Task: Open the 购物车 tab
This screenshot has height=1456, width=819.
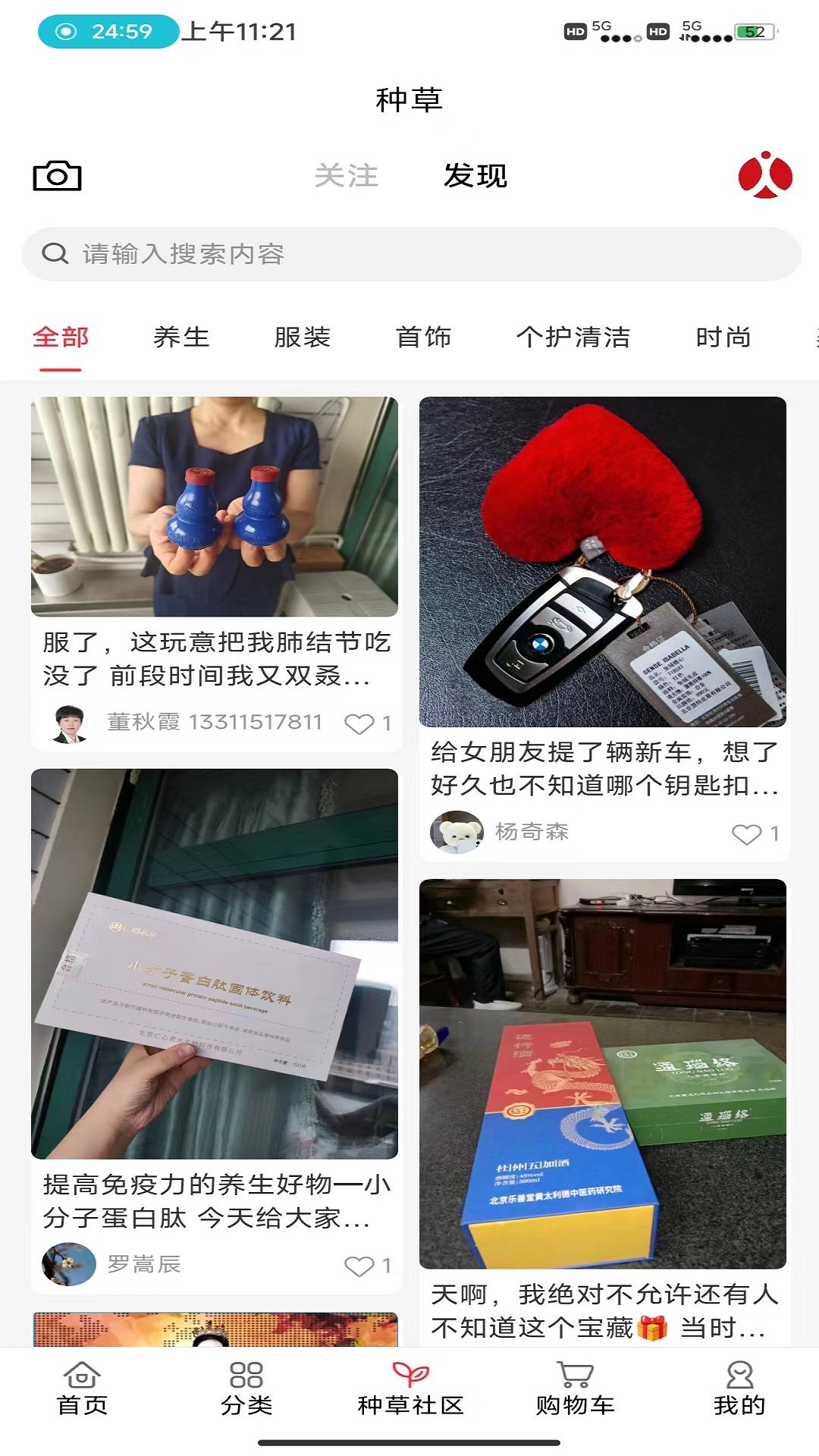Action: coord(575,1389)
